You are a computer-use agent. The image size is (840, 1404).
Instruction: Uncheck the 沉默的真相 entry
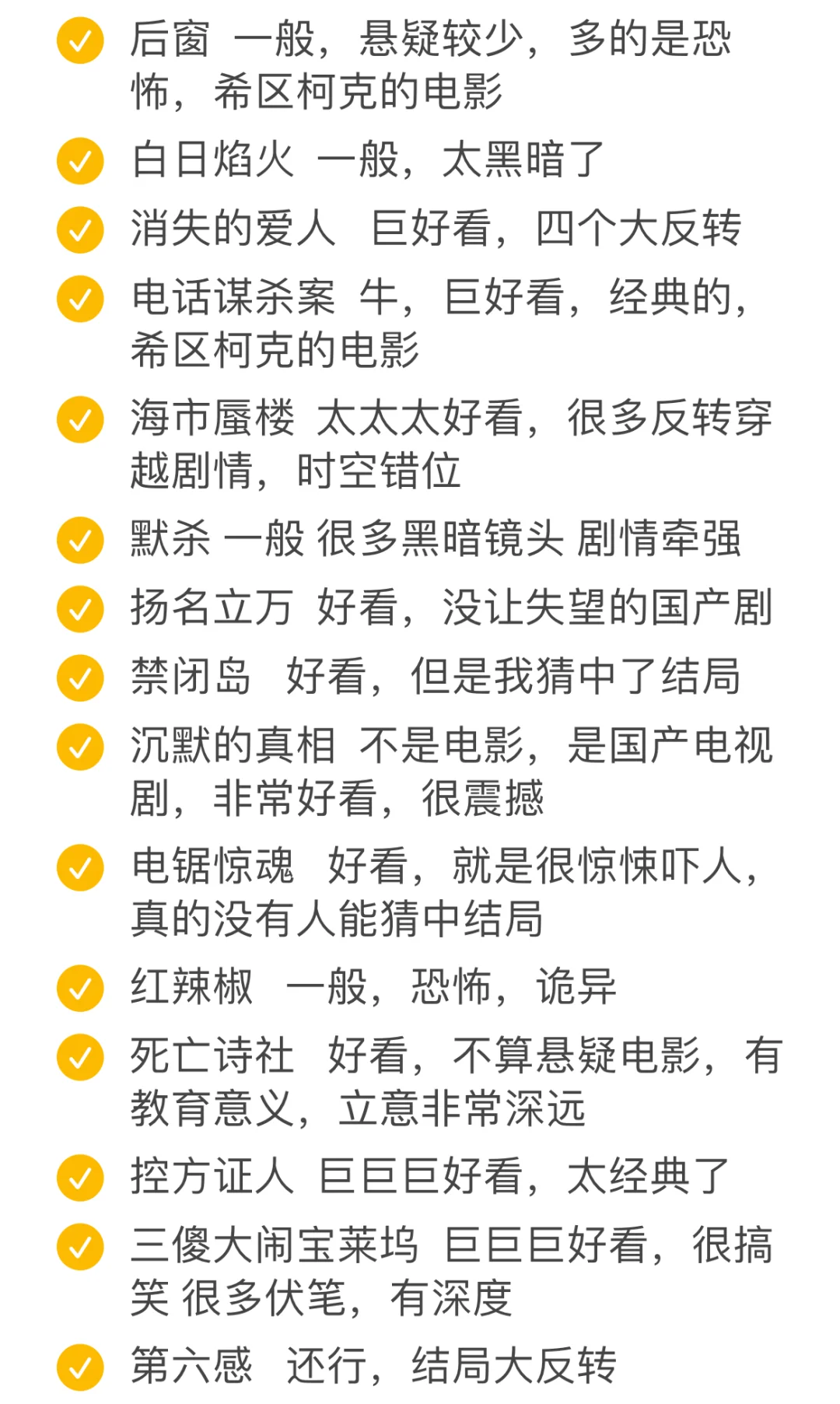pos(80,747)
